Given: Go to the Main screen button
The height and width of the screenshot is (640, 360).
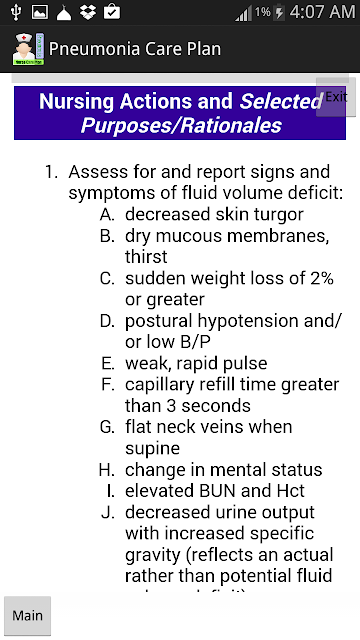Looking at the screenshot, I should click(27, 616).
